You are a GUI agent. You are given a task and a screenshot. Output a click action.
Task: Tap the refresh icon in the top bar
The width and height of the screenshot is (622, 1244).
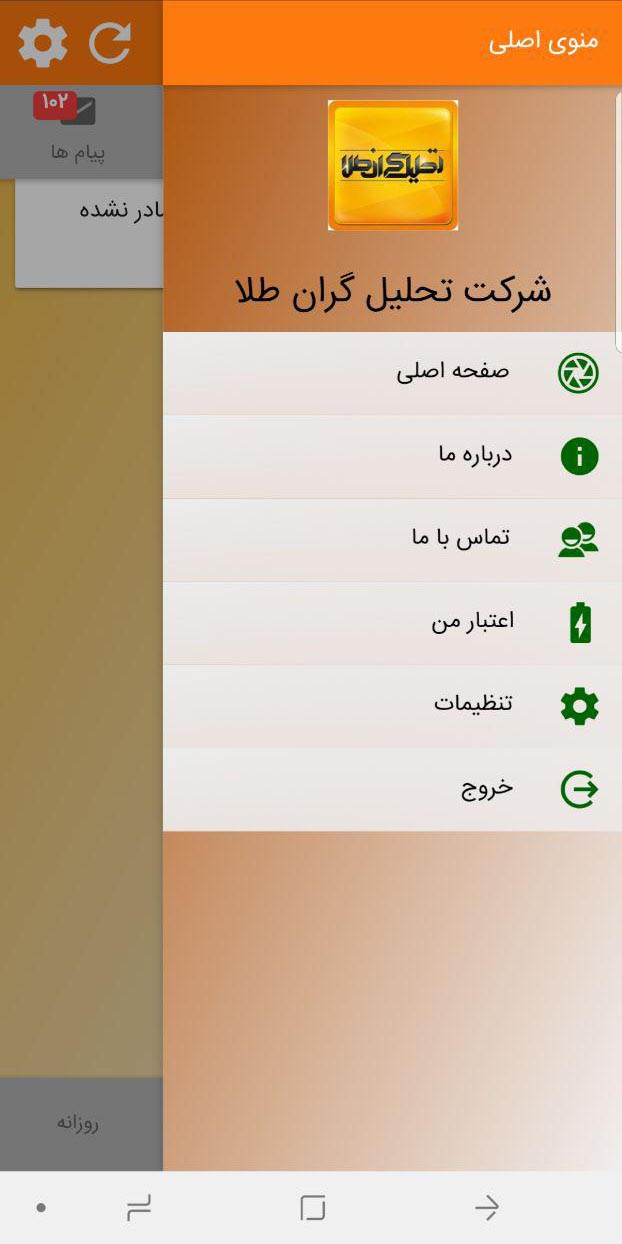(110, 43)
